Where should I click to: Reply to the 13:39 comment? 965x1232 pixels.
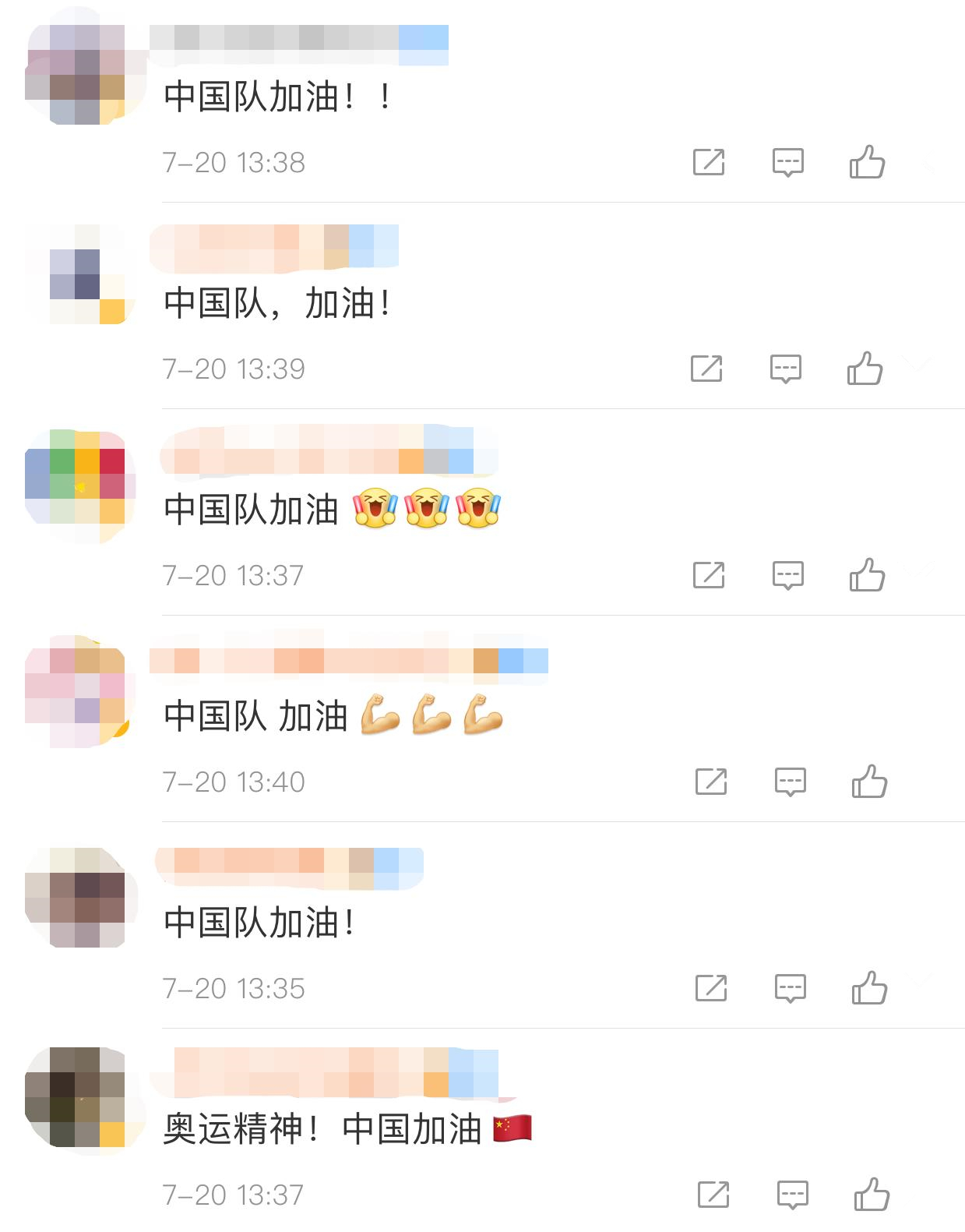pos(785,369)
